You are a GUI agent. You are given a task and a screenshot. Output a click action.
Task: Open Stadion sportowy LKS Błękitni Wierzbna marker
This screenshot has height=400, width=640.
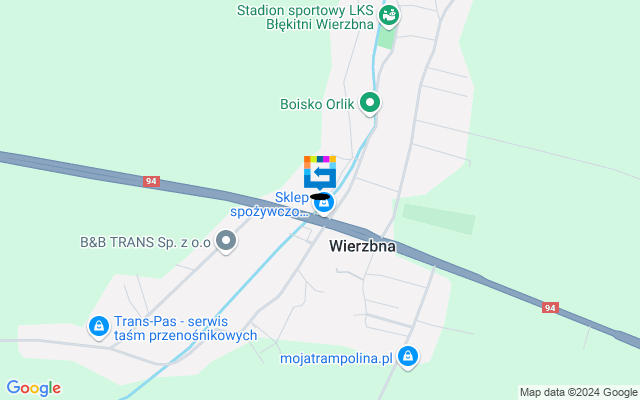[389, 15]
